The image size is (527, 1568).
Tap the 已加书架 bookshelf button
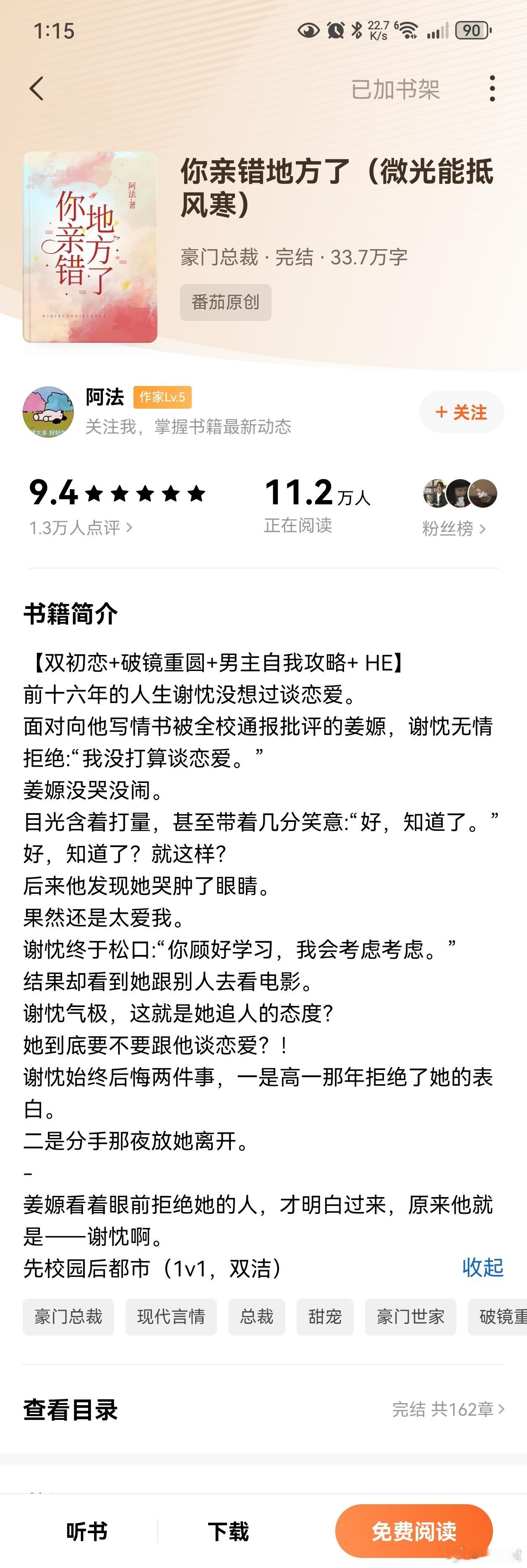[395, 89]
